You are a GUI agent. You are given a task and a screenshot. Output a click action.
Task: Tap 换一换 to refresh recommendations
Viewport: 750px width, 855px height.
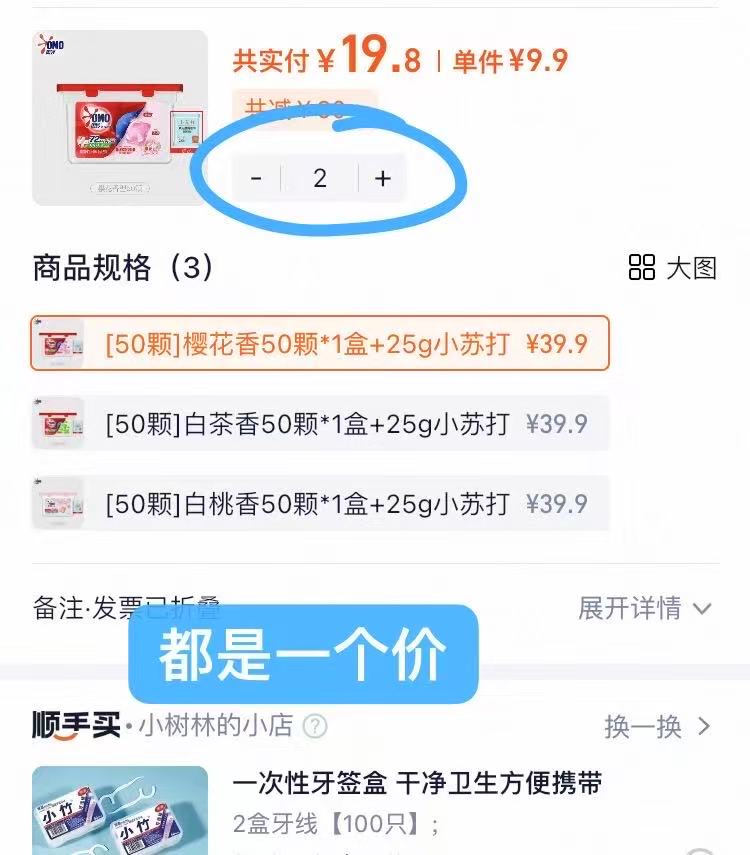click(x=658, y=726)
